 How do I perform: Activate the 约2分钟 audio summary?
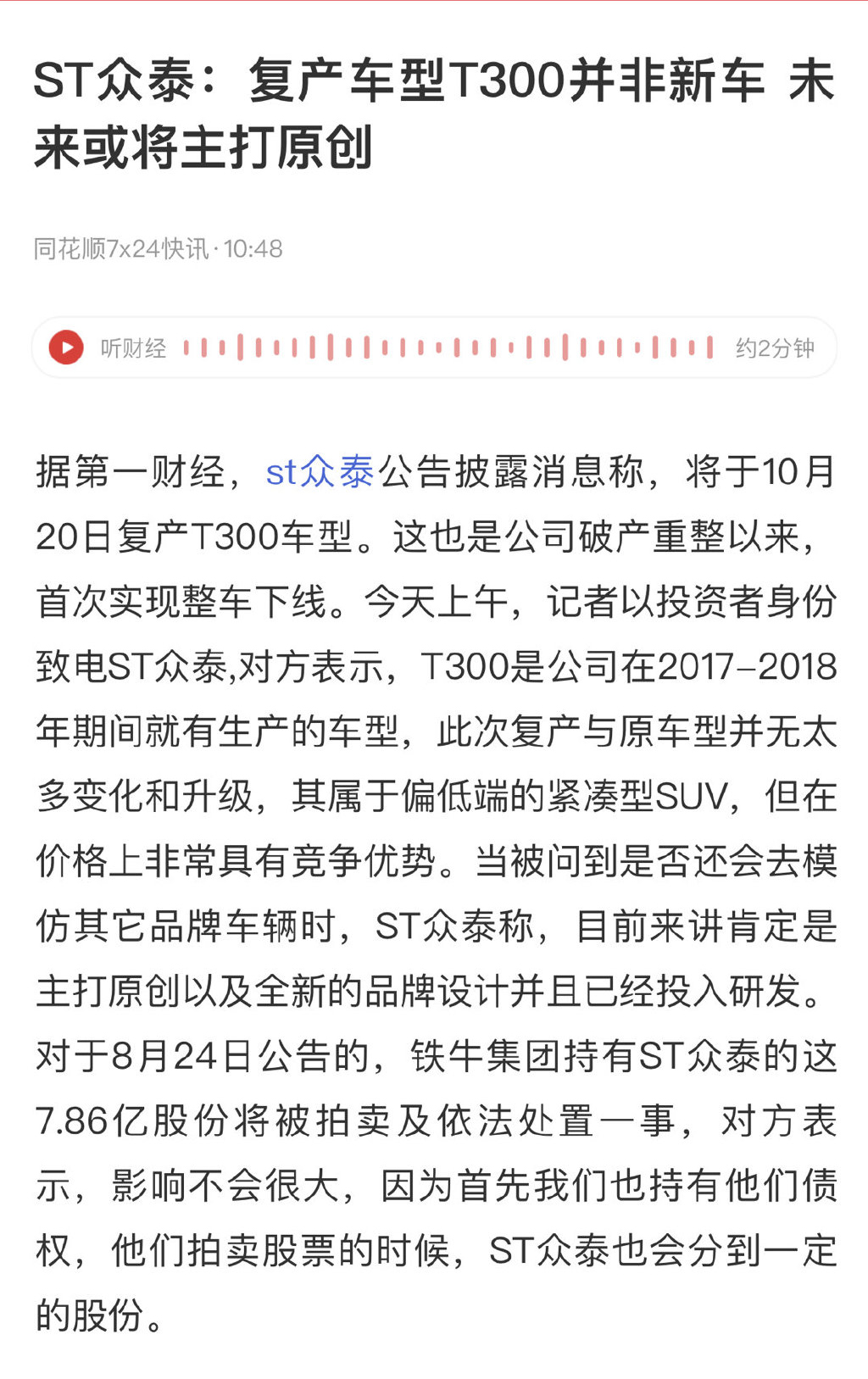tap(774, 347)
